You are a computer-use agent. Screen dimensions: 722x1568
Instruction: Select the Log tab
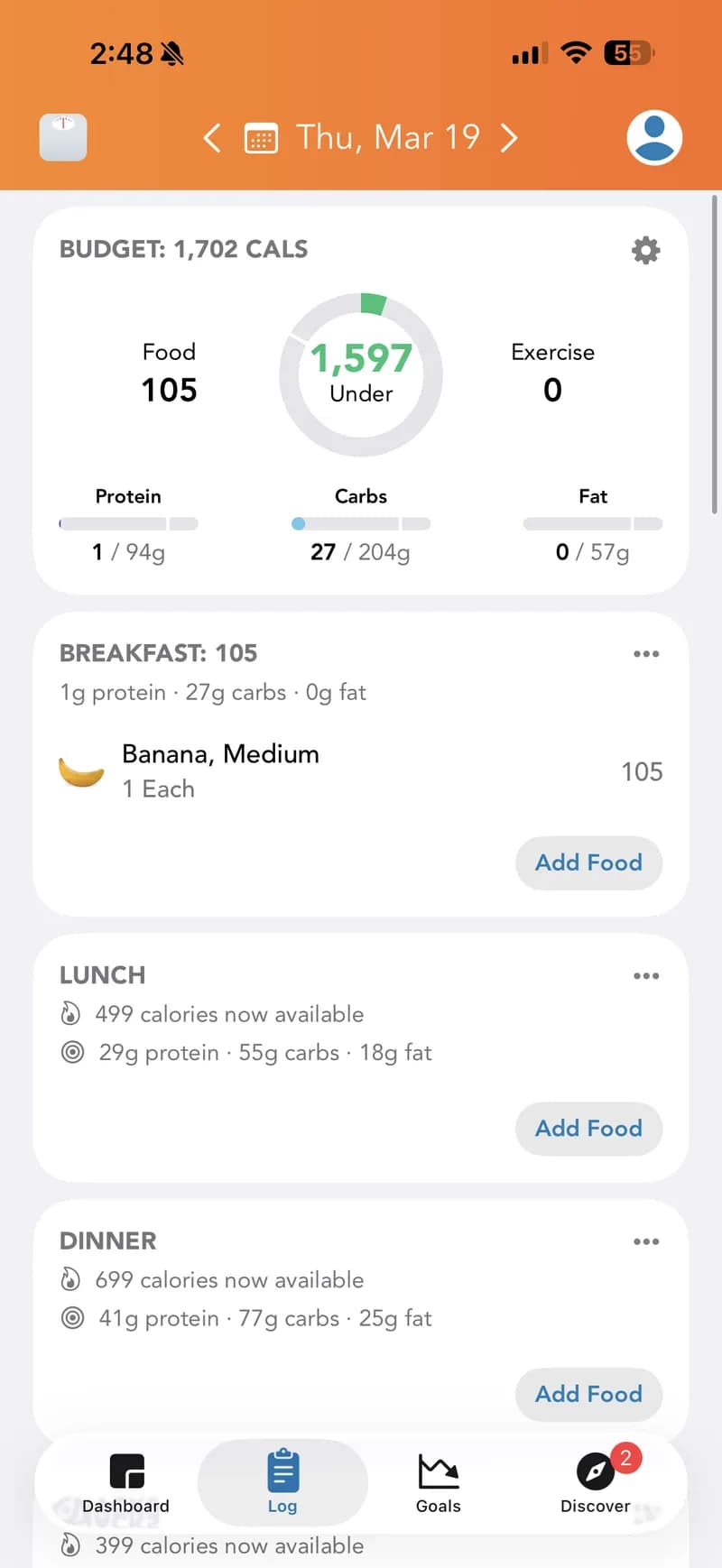[282, 1483]
